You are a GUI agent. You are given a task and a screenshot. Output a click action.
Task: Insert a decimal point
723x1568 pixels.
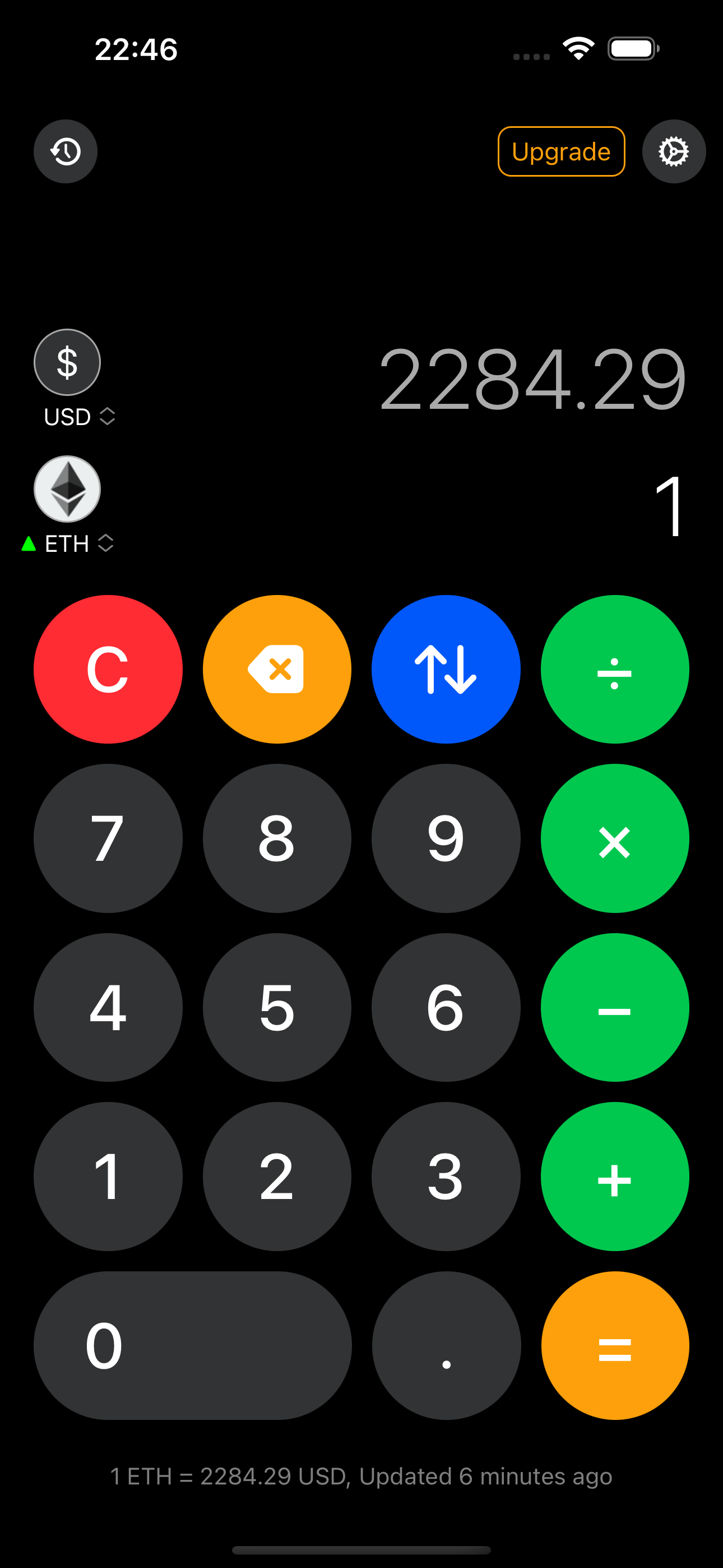[446, 1346]
